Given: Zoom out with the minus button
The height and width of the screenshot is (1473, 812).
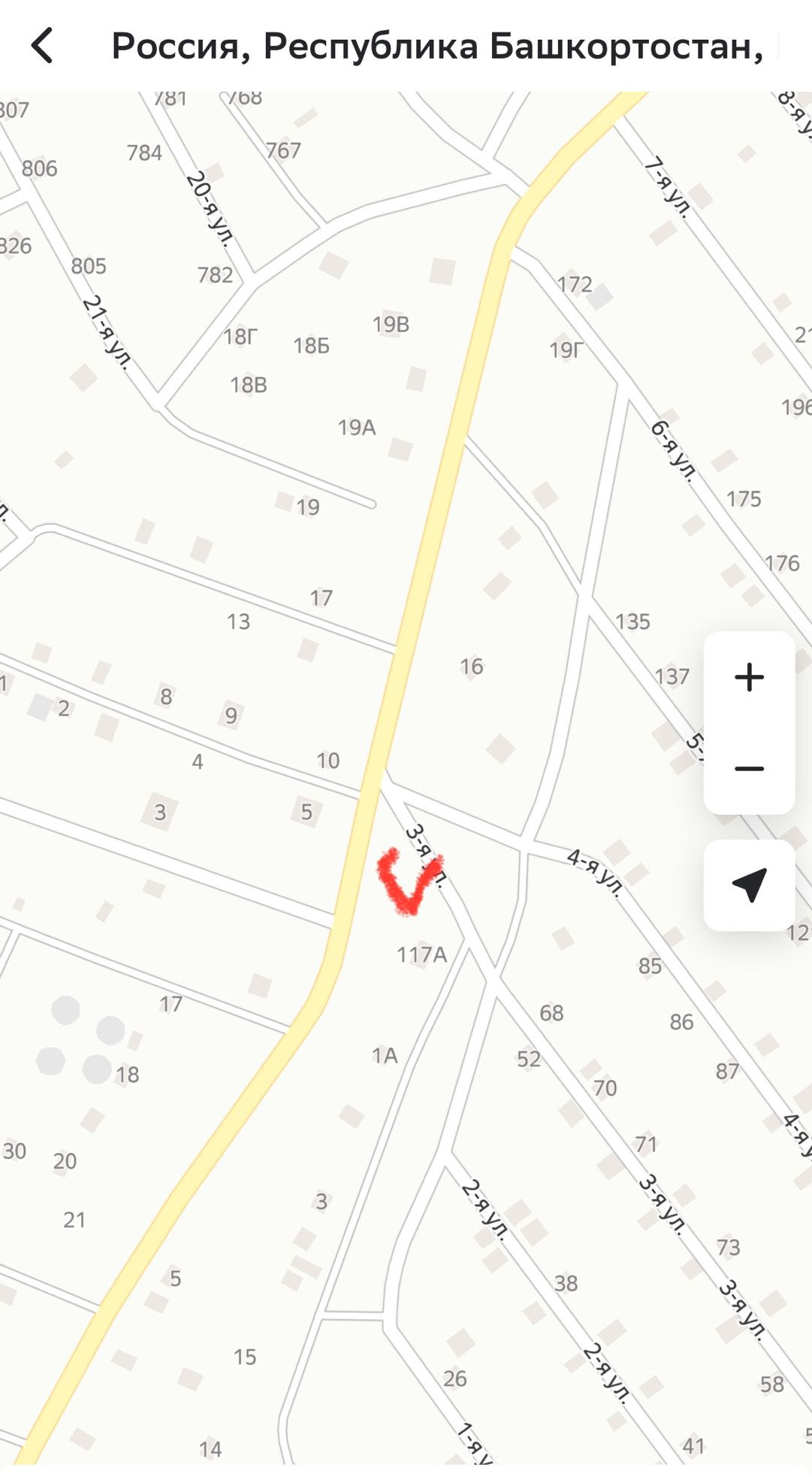Looking at the screenshot, I should [x=749, y=768].
